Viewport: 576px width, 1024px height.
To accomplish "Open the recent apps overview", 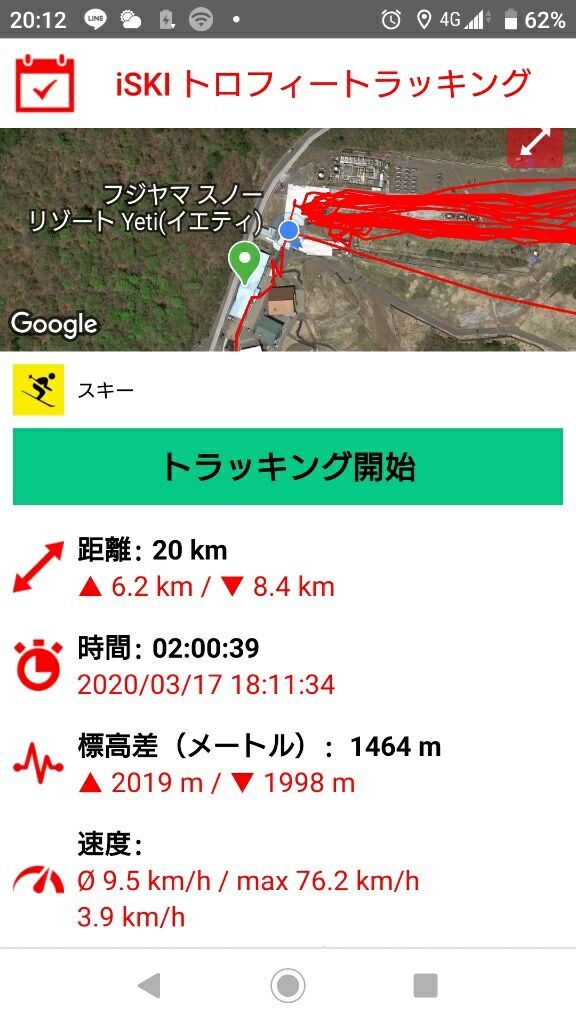I will click(x=426, y=985).
